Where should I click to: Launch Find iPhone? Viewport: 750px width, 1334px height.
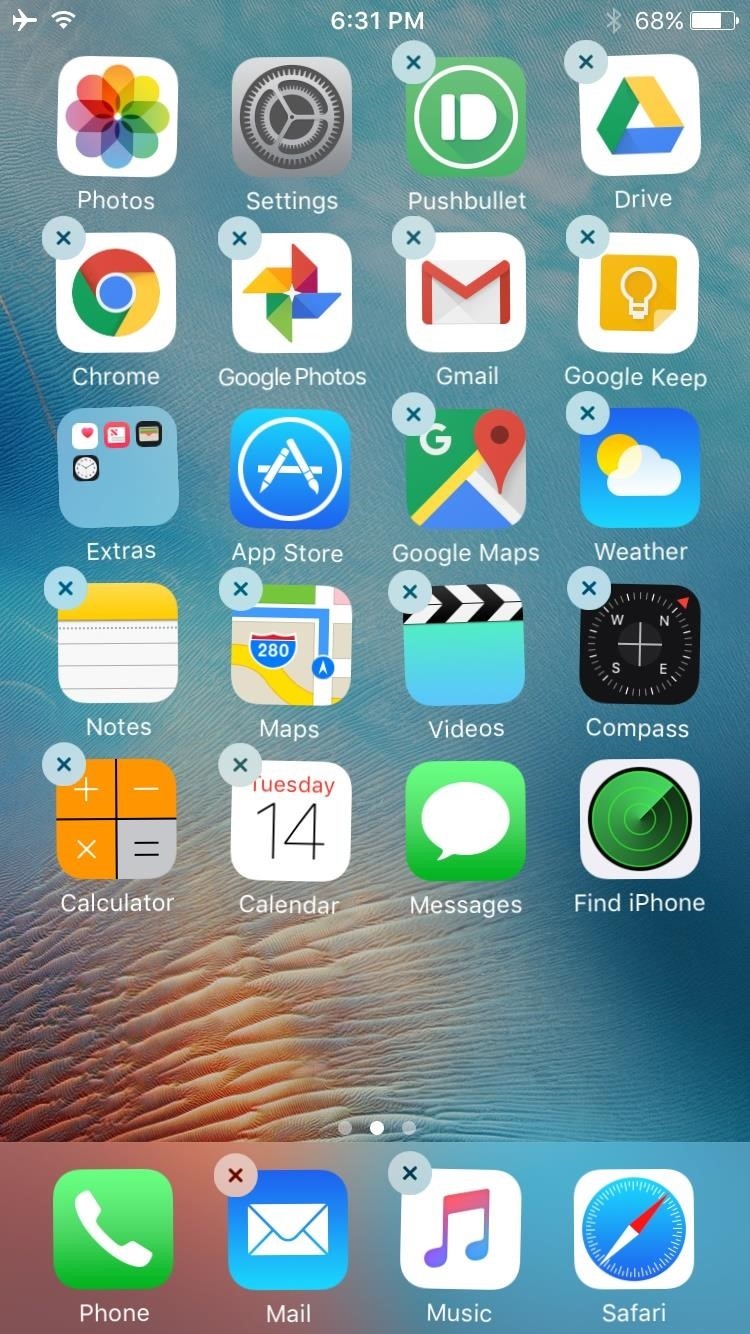pos(639,818)
